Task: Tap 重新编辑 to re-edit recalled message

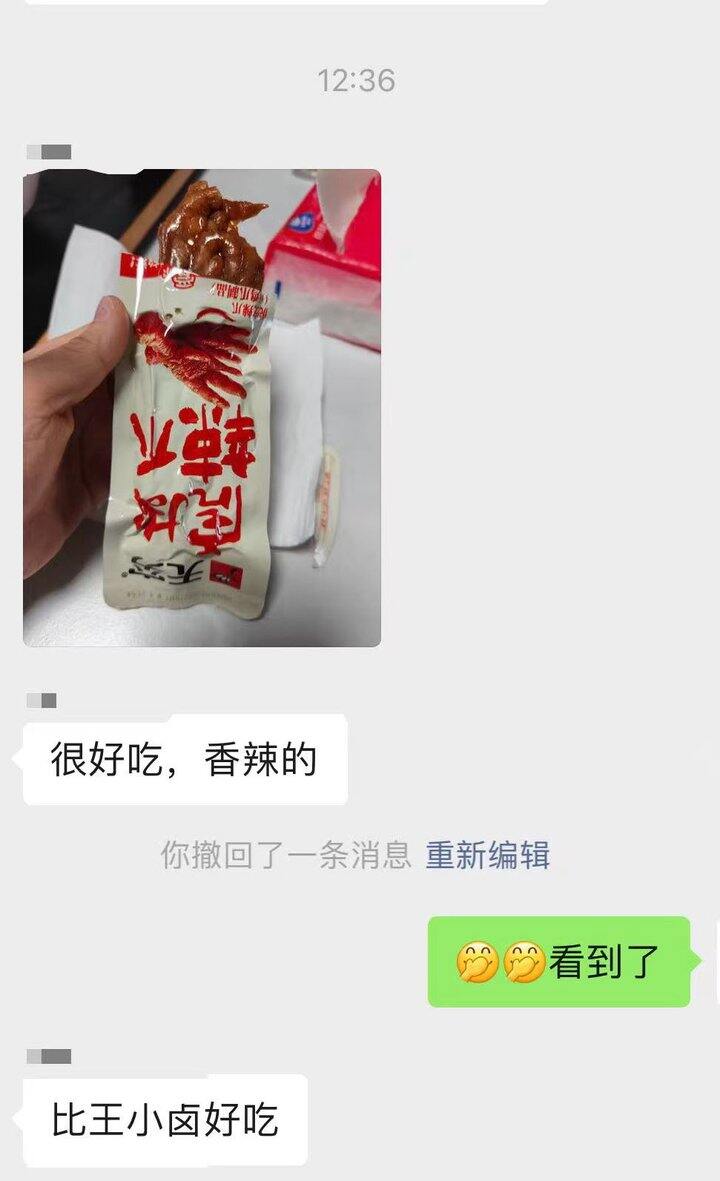Action: [x=487, y=856]
